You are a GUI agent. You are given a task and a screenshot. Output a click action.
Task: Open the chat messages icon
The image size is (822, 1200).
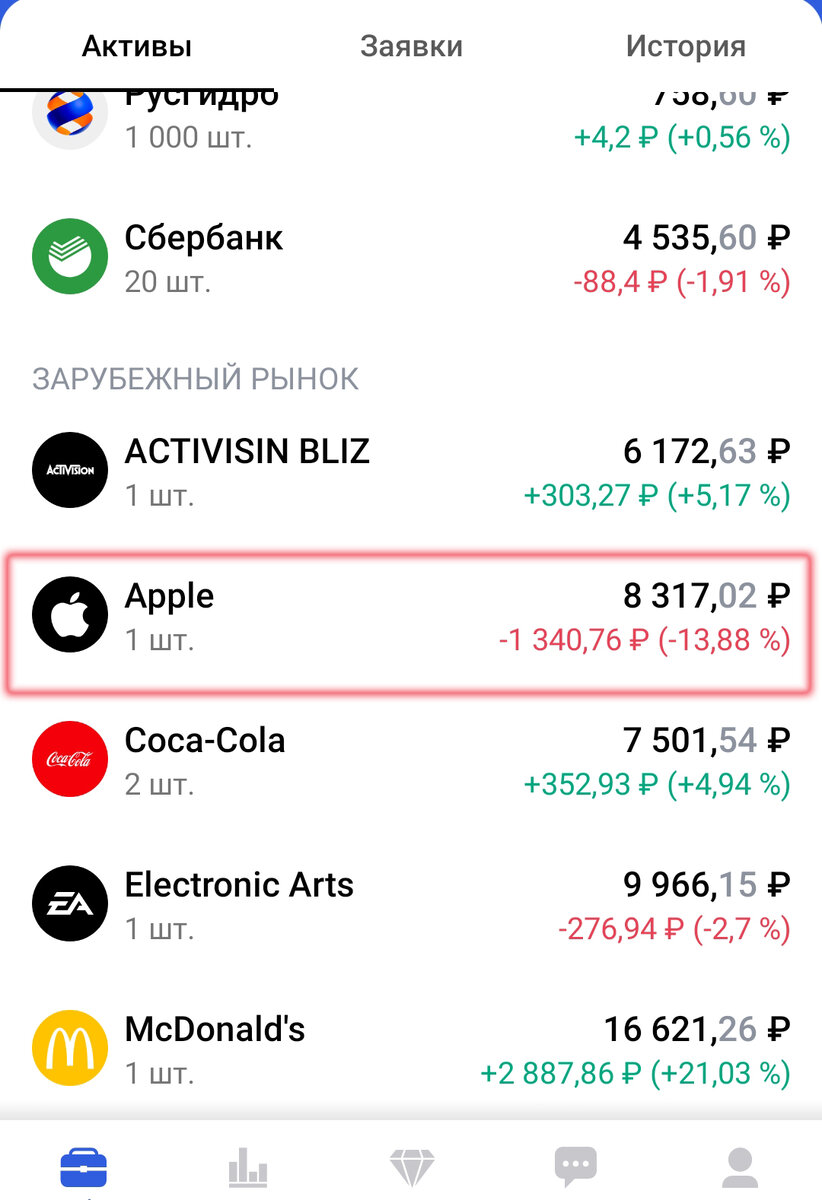(x=575, y=1166)
